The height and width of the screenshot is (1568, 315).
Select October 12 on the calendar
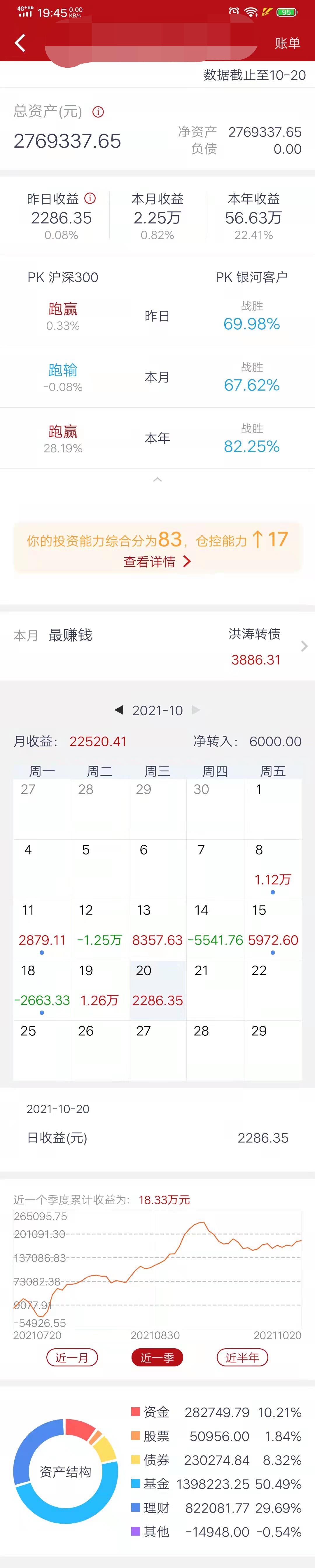(x=99, y=929)
